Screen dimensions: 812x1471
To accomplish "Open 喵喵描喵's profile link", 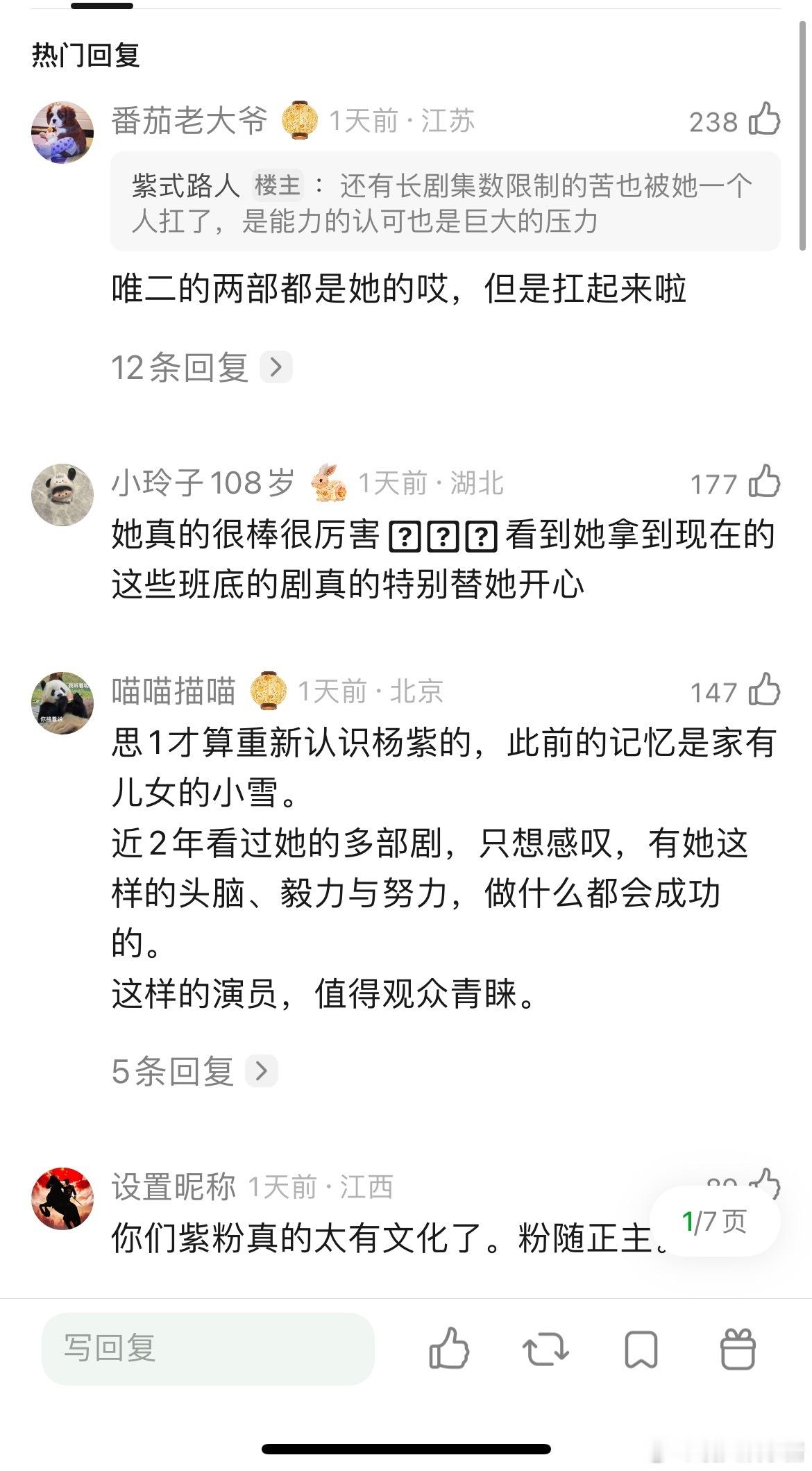I will pyautogui.click(x=174, y=691).
